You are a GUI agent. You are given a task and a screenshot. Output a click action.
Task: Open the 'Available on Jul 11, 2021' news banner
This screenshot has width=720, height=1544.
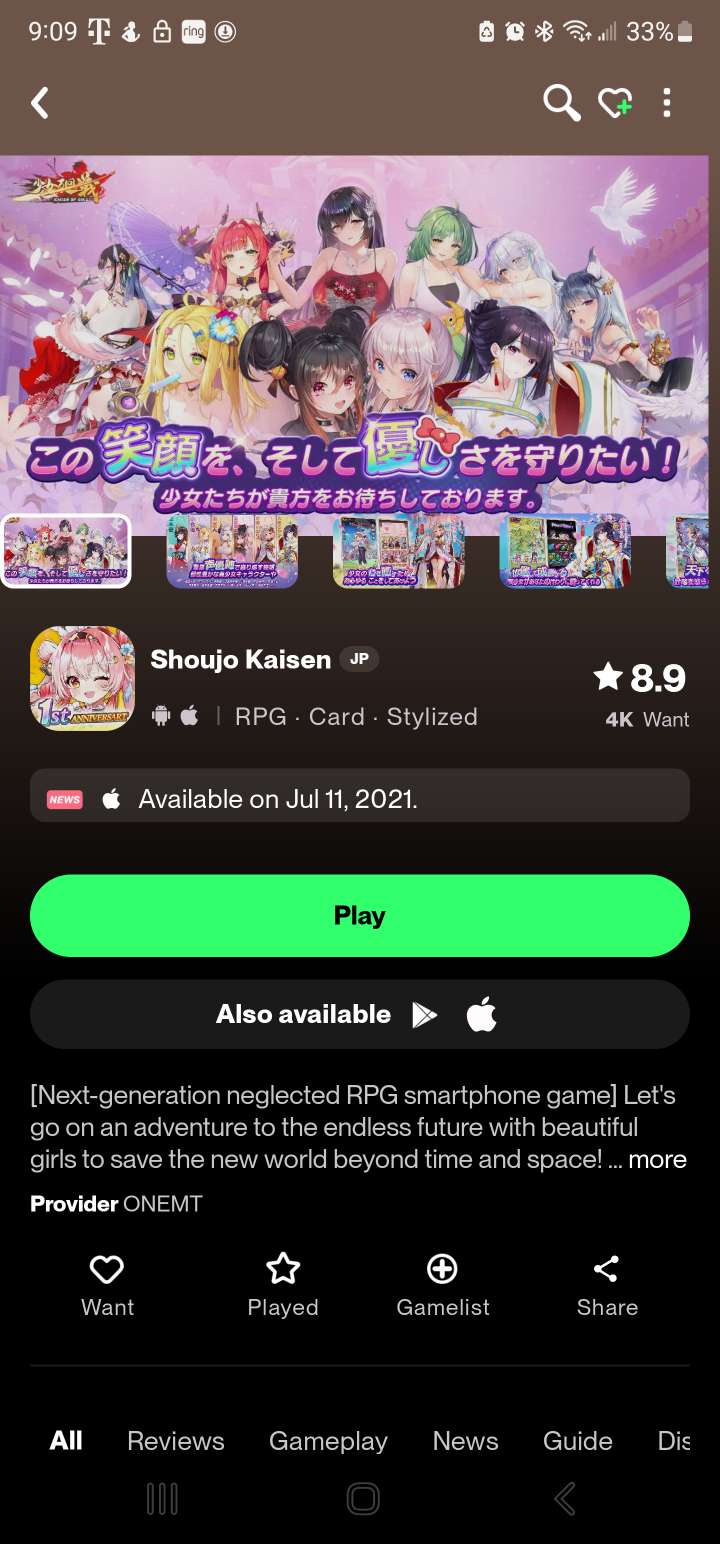click(x=360, y=798)
